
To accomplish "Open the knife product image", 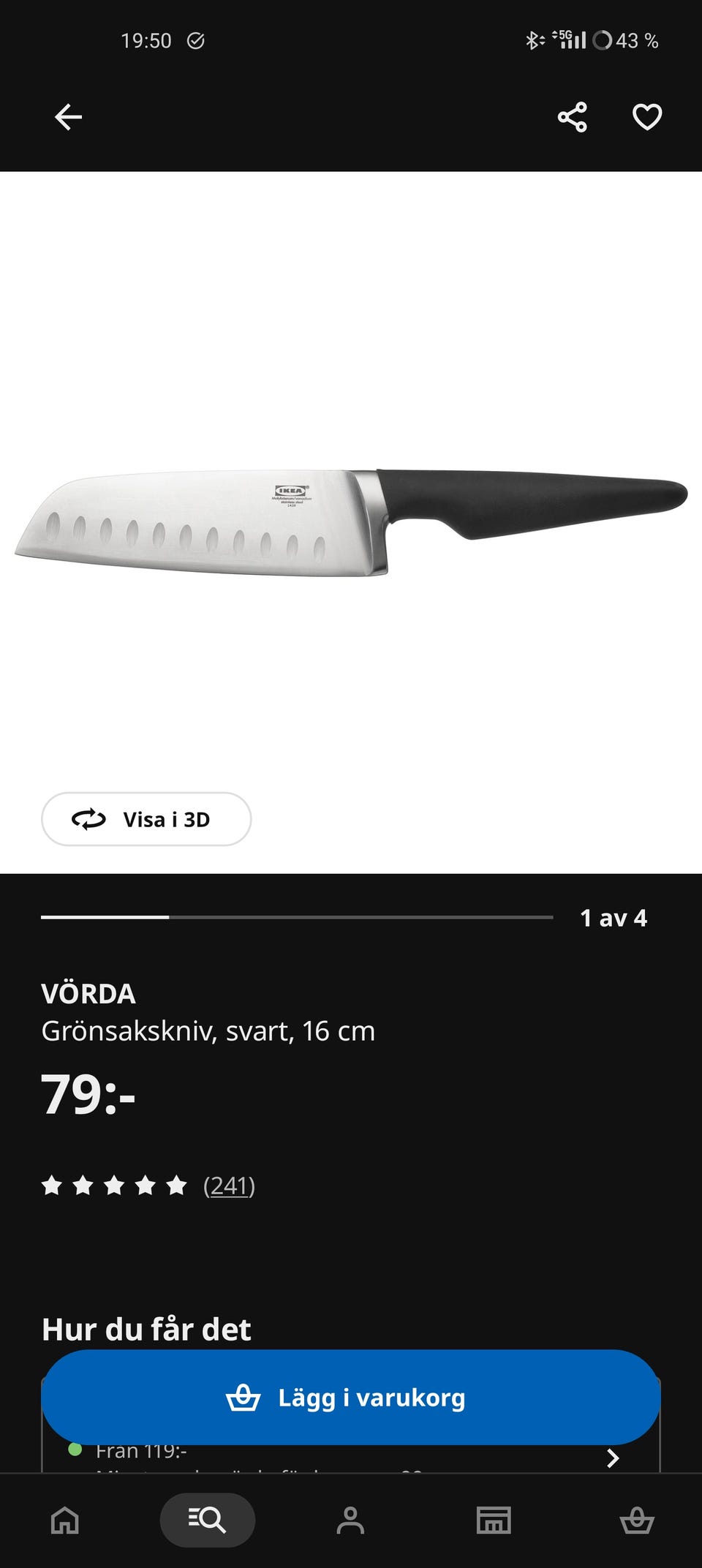I will pyautogui.click(x=351, y=522).
